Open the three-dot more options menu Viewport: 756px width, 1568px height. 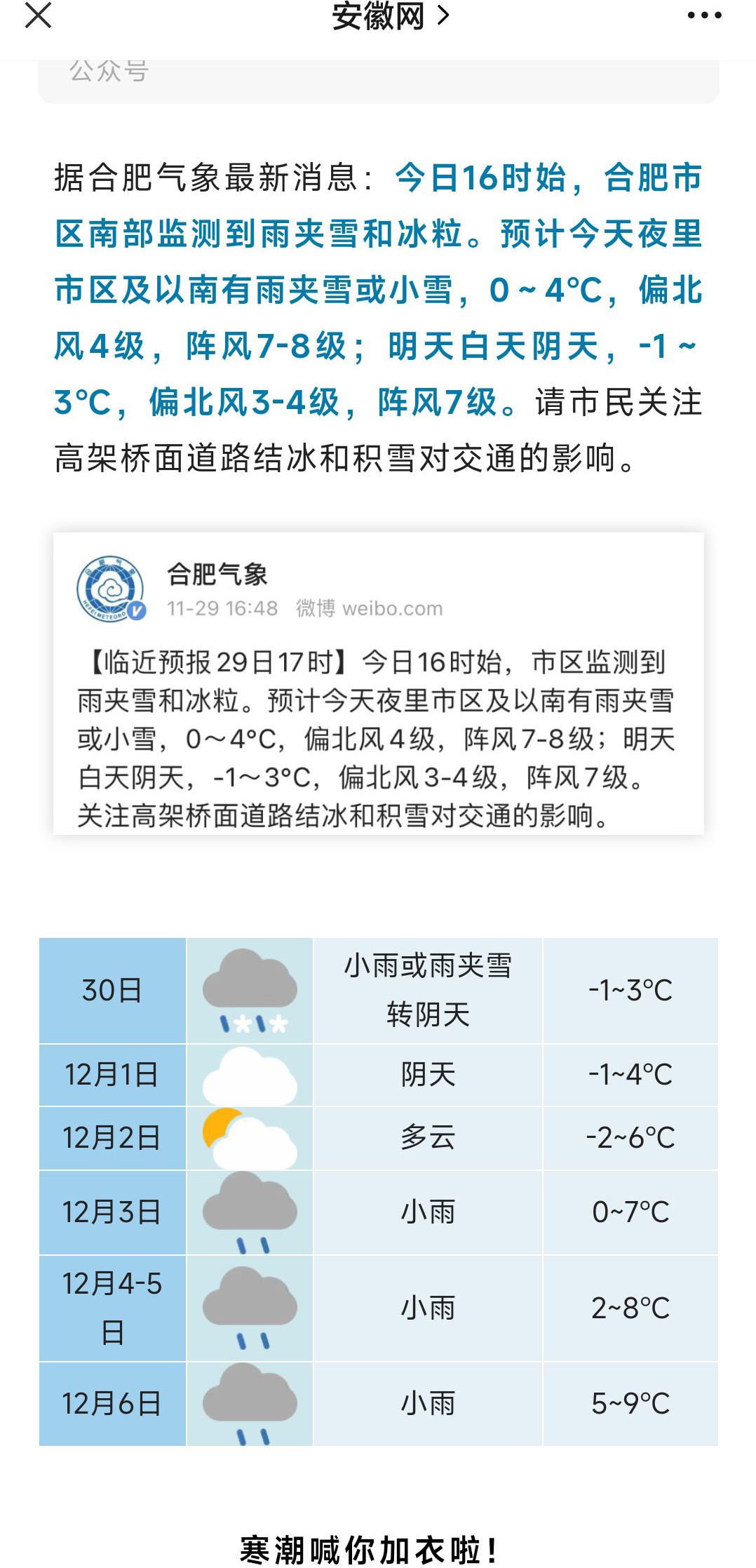(x=704, y=15)
